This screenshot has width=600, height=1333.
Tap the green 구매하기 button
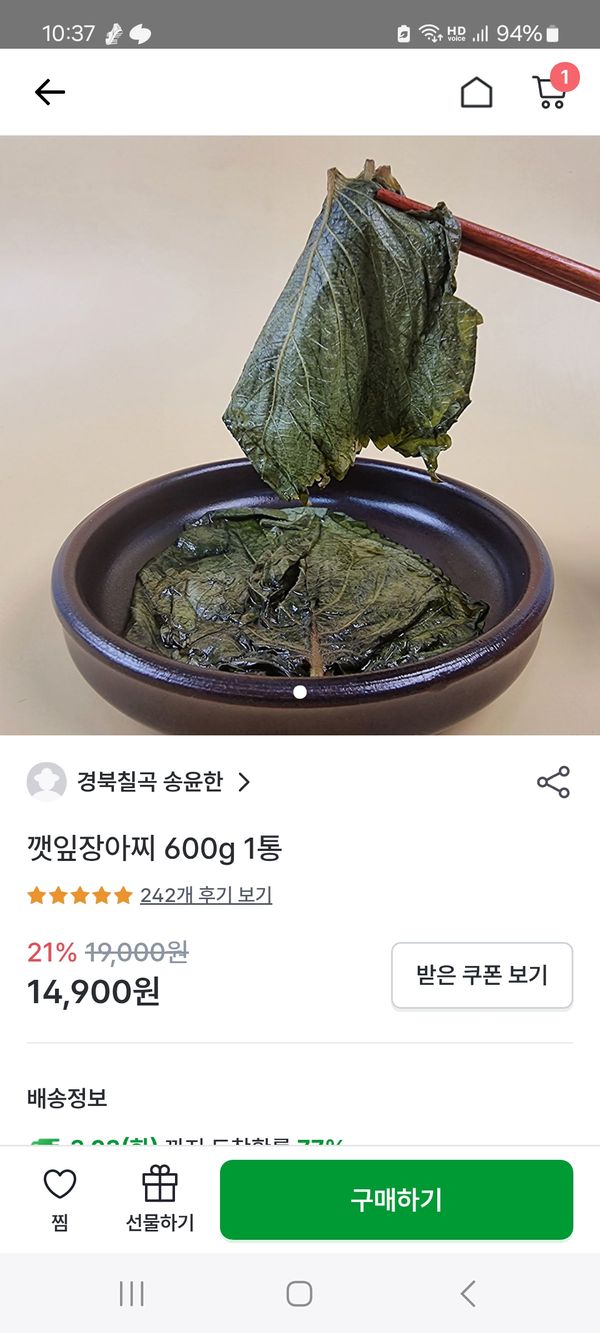(396, 1200)
